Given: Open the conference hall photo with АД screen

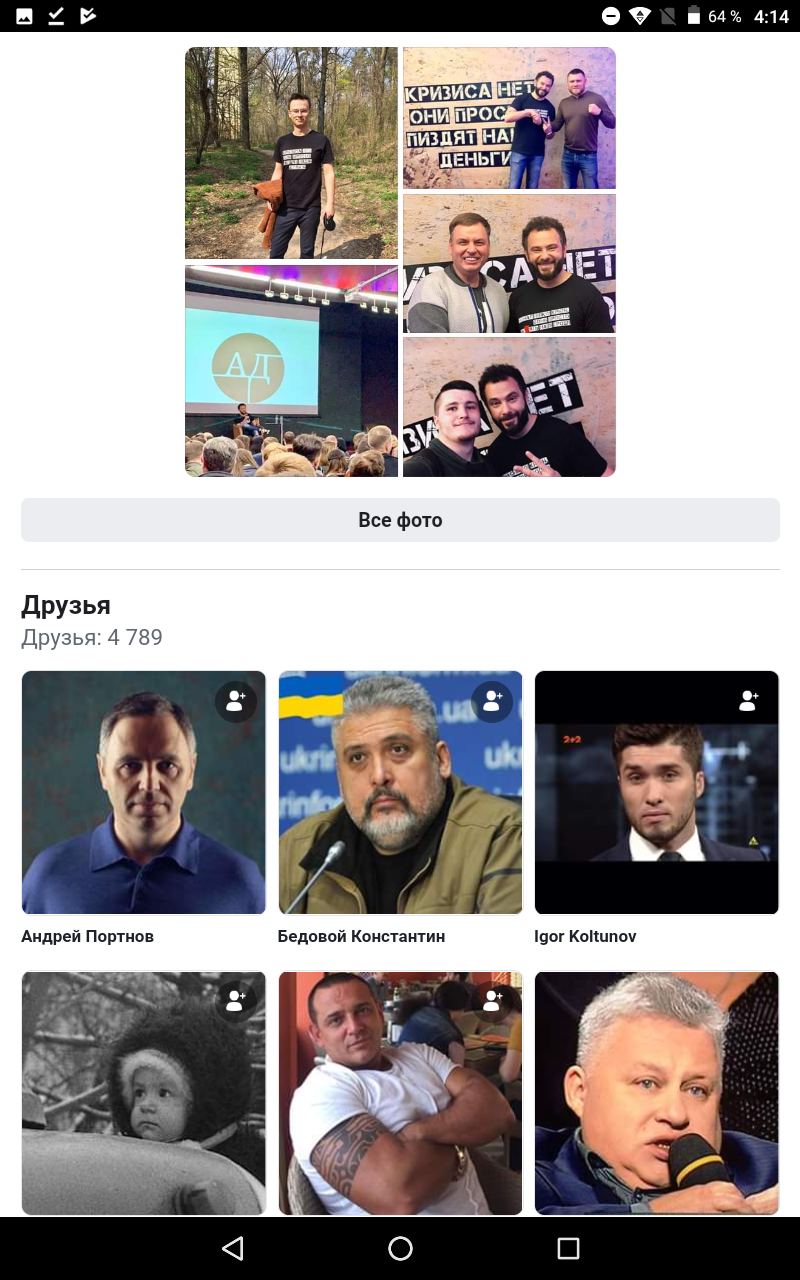Looking at the screenshot, I should click(291, 371).
